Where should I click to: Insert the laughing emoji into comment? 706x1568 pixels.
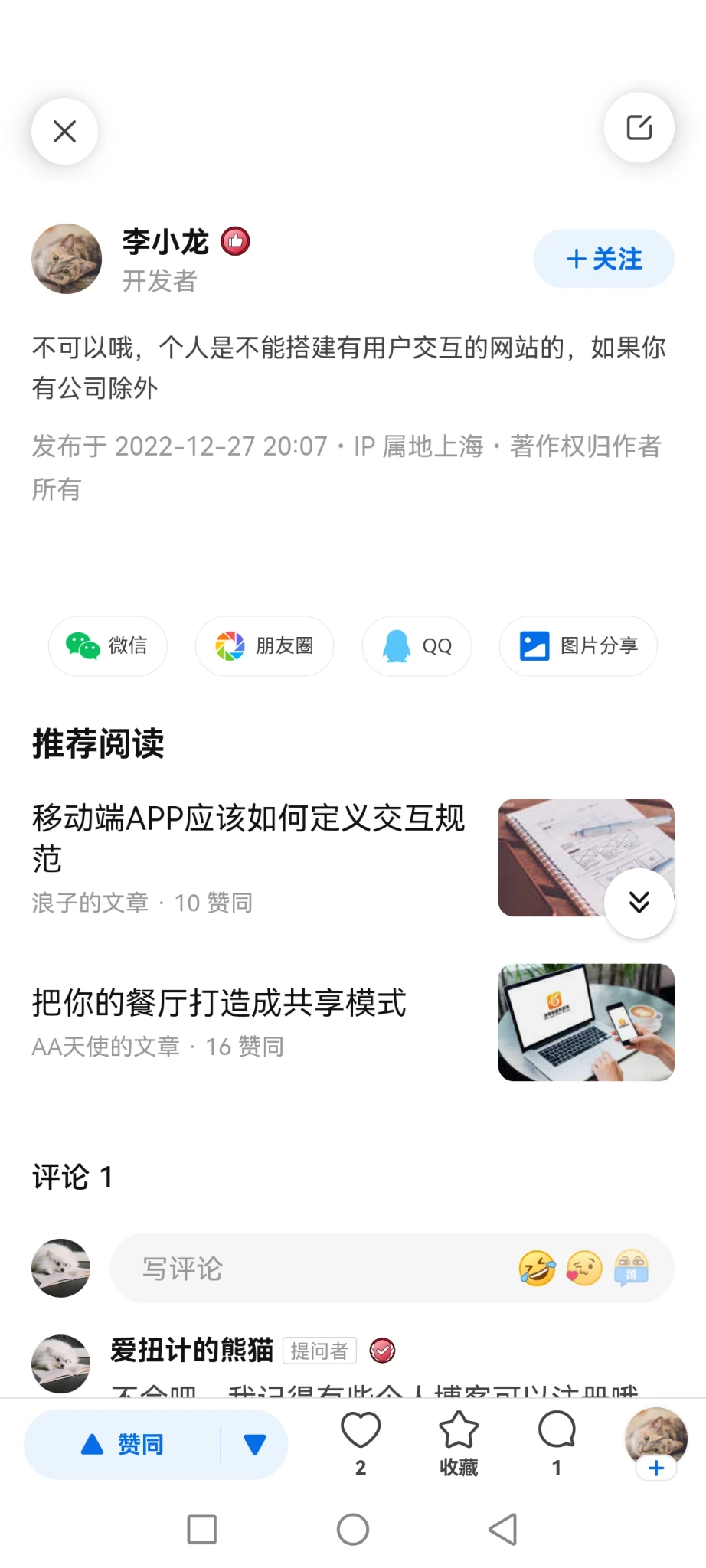537,1268
